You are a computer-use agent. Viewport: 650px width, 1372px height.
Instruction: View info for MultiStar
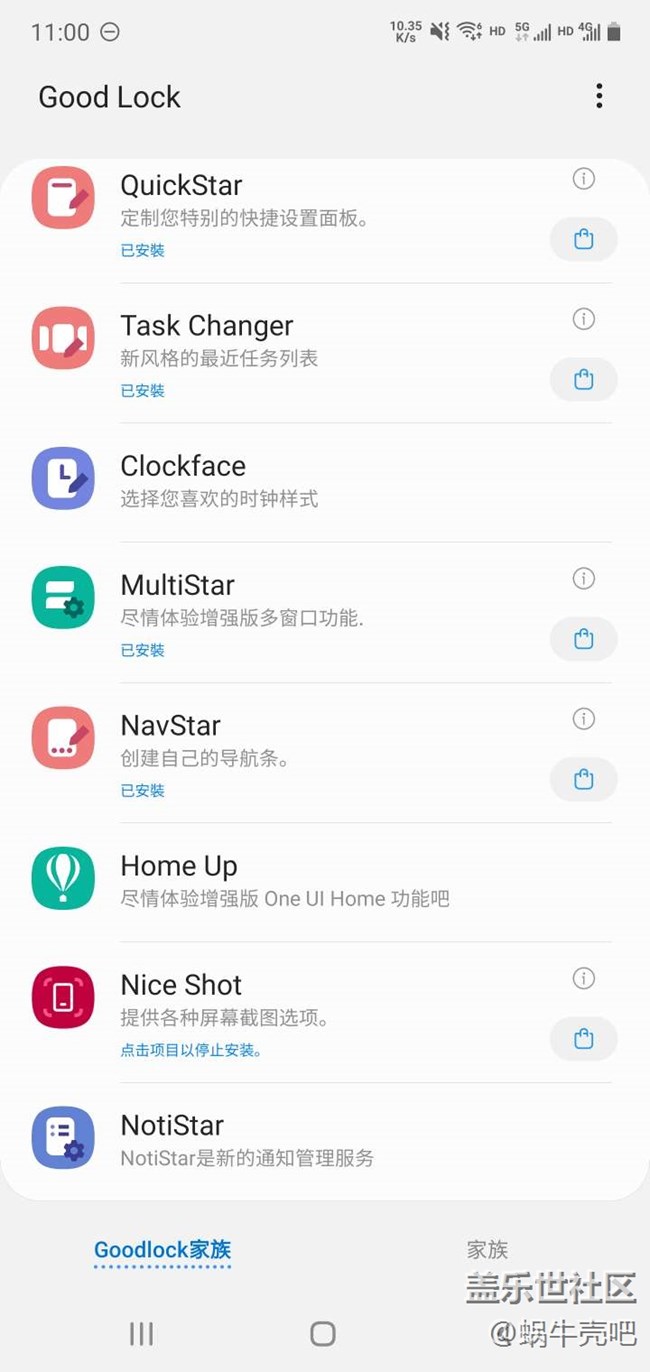click(x=584, y=578)
